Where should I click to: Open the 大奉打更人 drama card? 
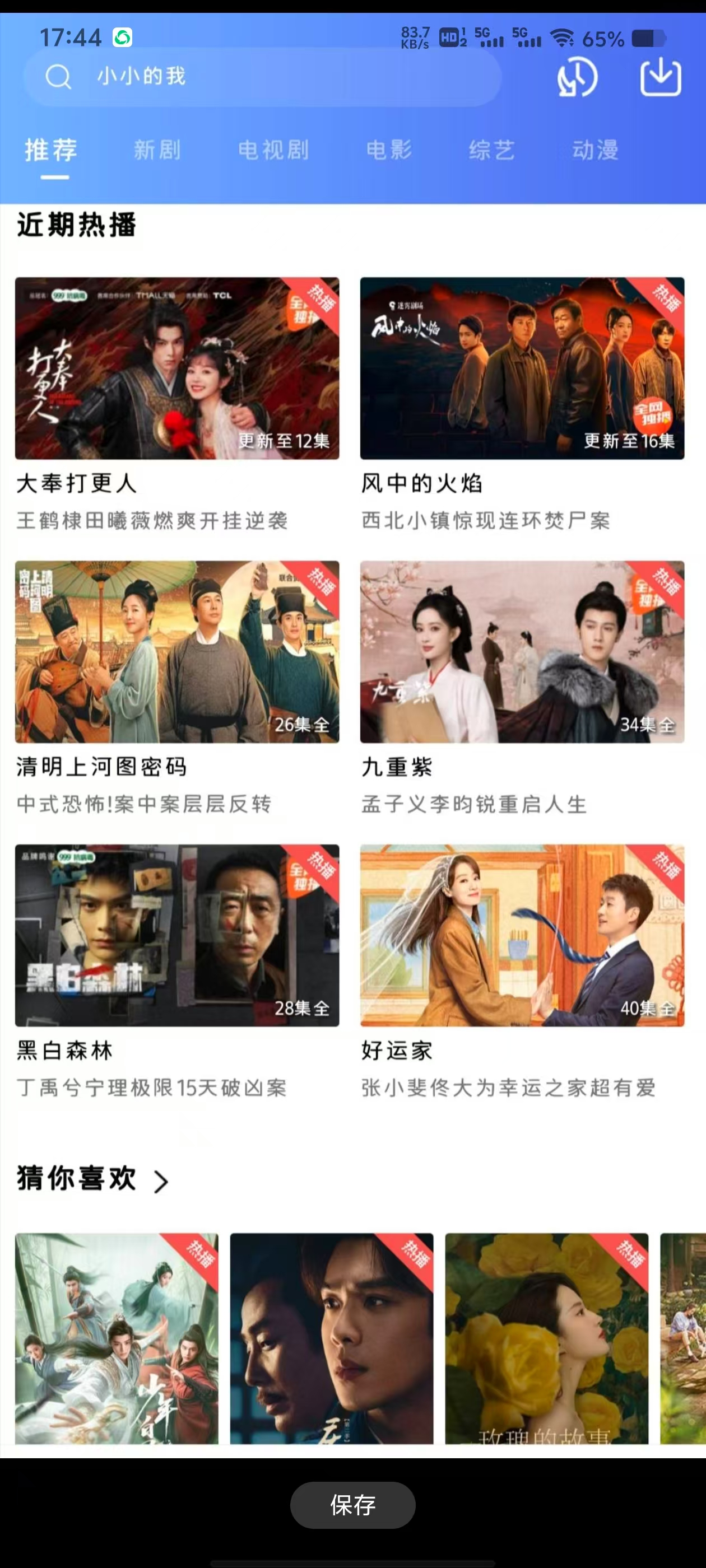click(x=176, y=368)
